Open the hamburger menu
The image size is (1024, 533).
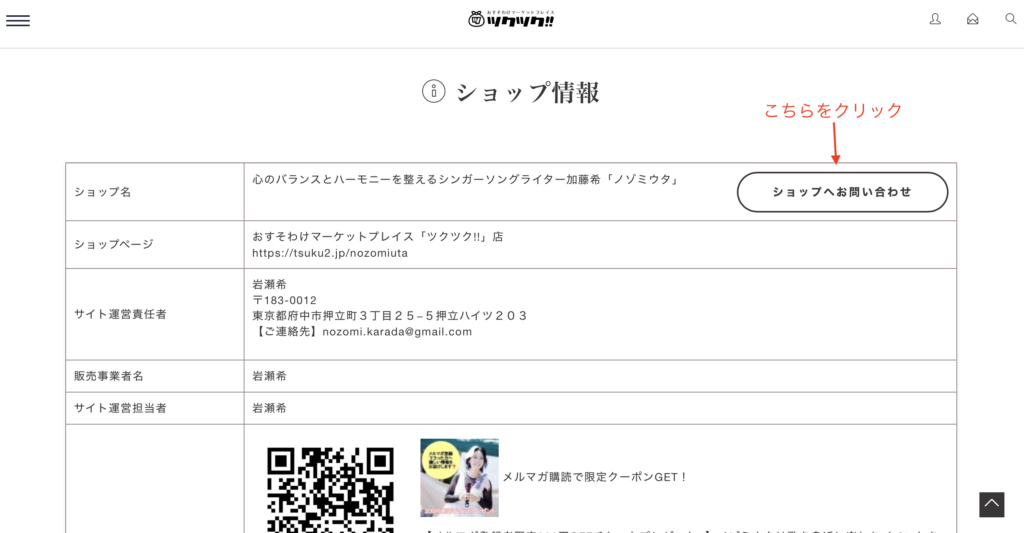click(x=18, y=20)
